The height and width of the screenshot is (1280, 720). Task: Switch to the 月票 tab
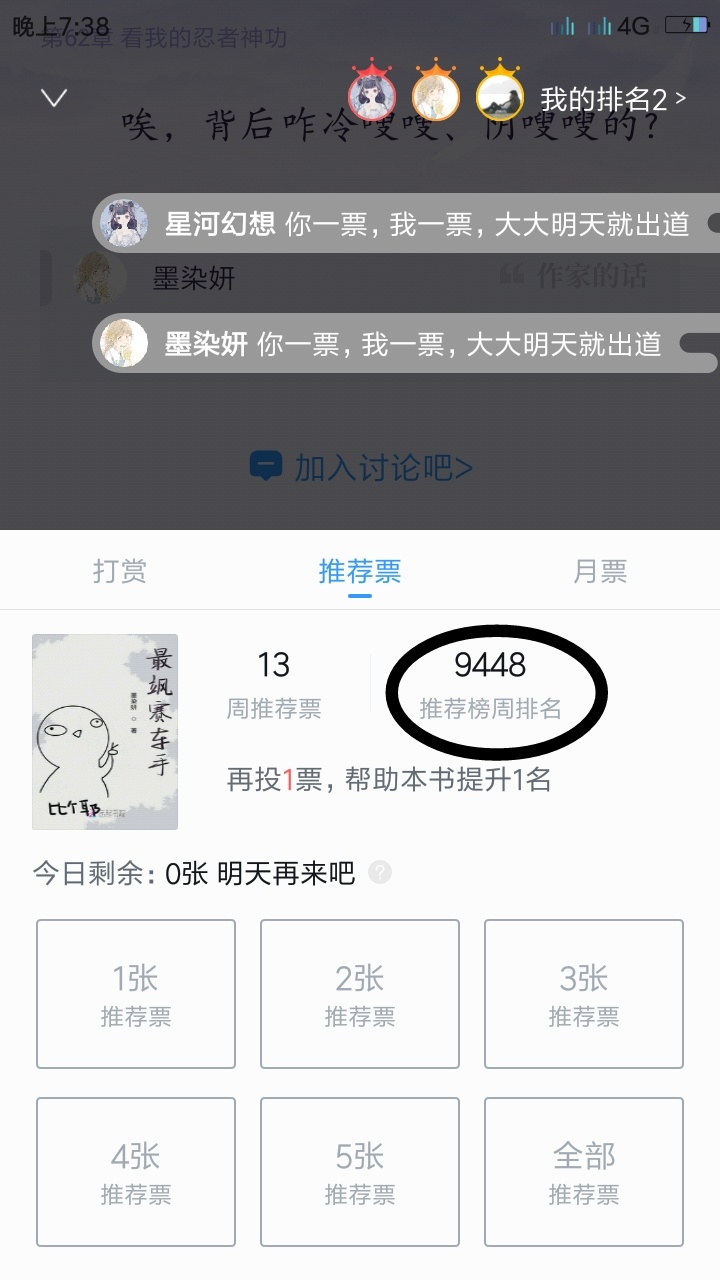click(599, 571)
